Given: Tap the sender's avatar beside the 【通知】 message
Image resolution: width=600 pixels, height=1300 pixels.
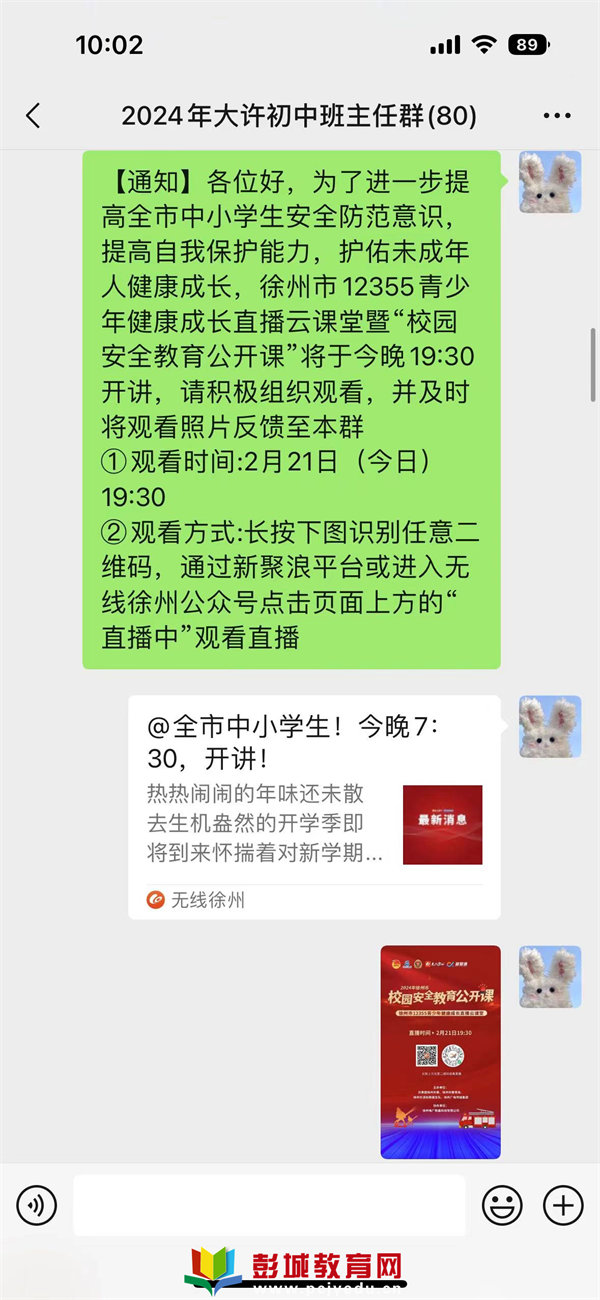Looking at the screenshot, I should [550, 182].
